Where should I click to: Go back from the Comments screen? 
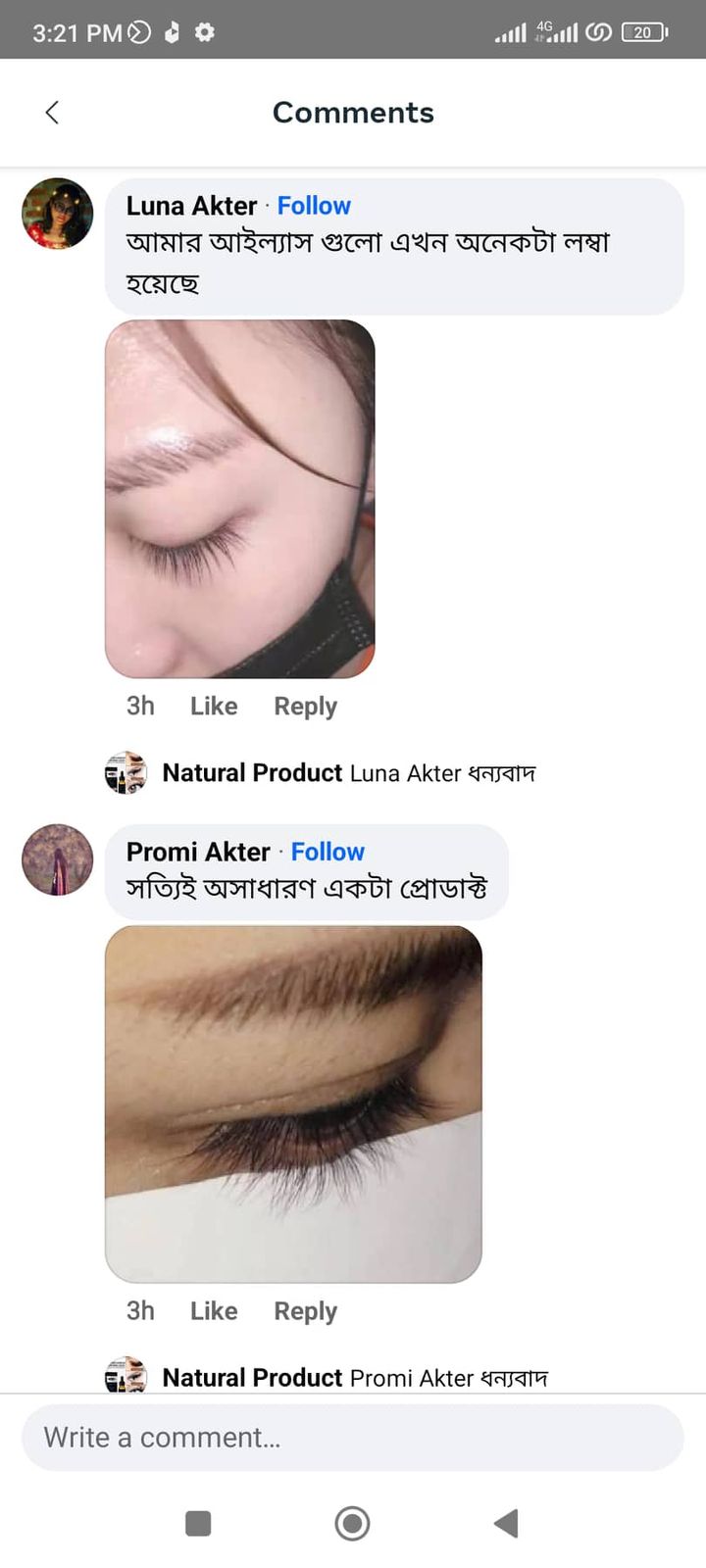tap(53, 113)
